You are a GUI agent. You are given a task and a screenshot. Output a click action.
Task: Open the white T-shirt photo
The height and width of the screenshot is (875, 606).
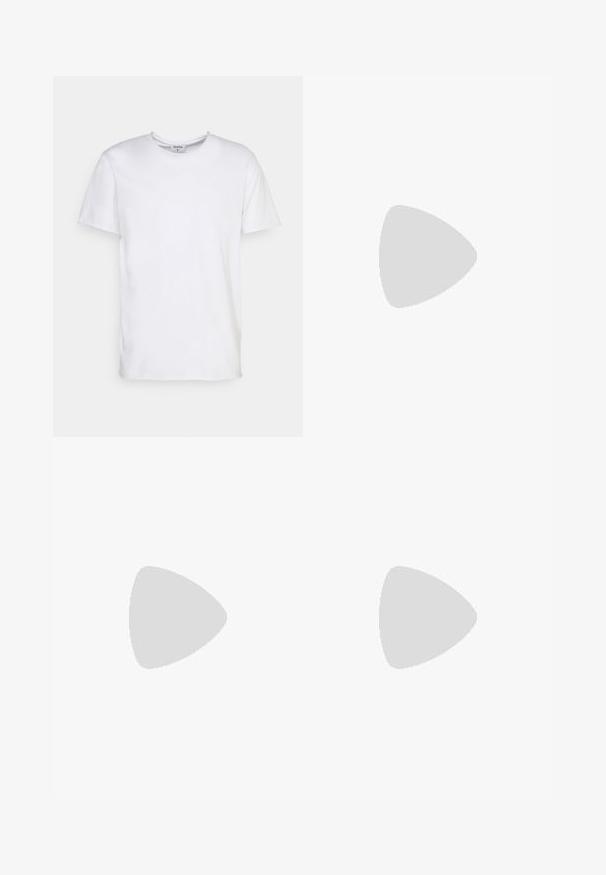click(x=178, y=256)
